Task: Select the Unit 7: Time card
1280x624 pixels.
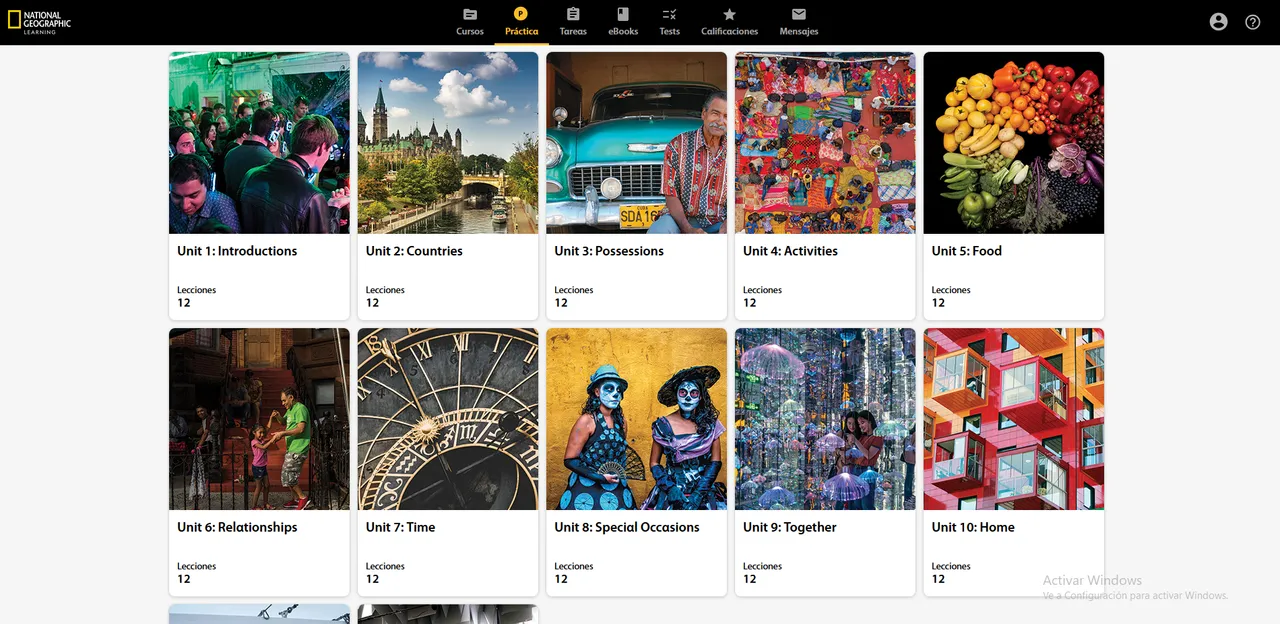Action: pos(448,462)
